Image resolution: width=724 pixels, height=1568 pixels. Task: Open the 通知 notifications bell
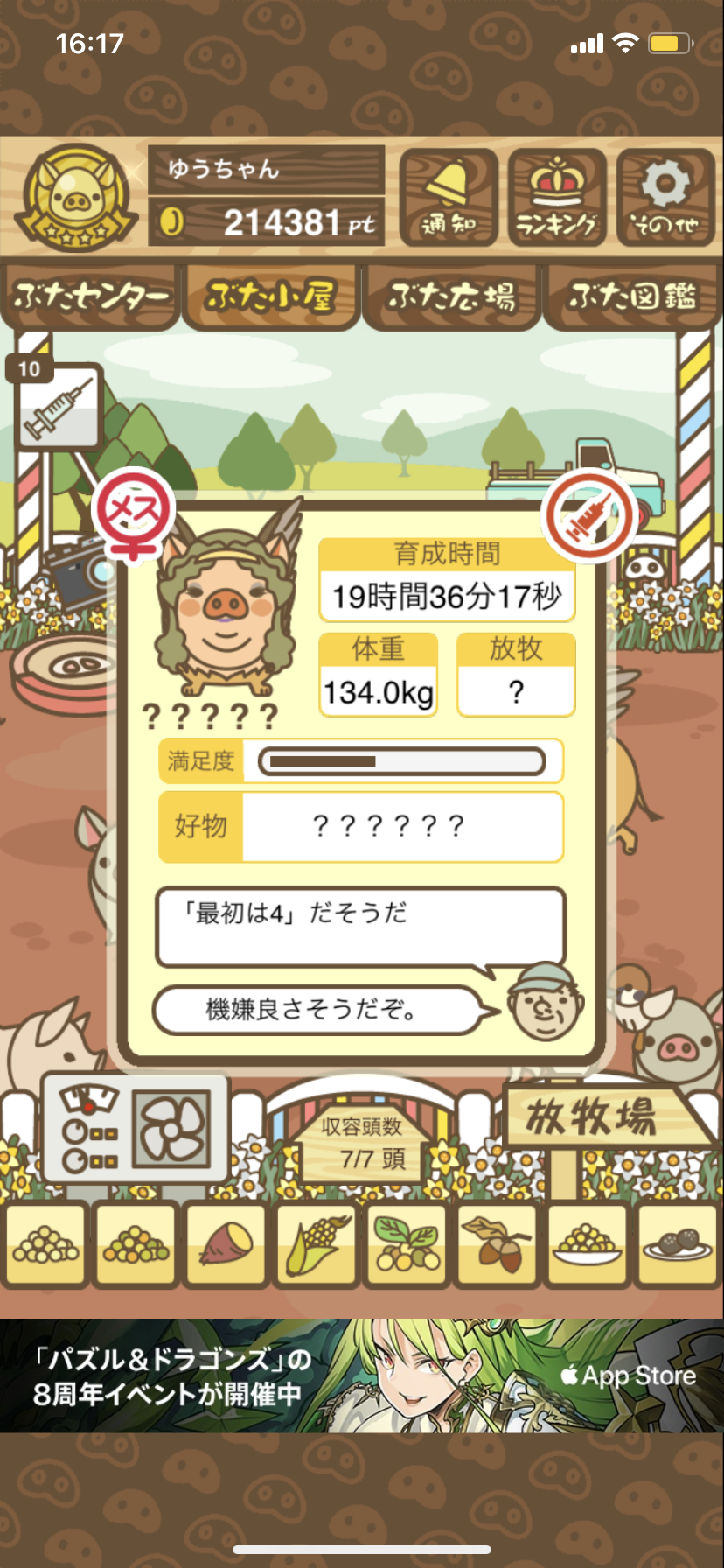click(449, 198)
